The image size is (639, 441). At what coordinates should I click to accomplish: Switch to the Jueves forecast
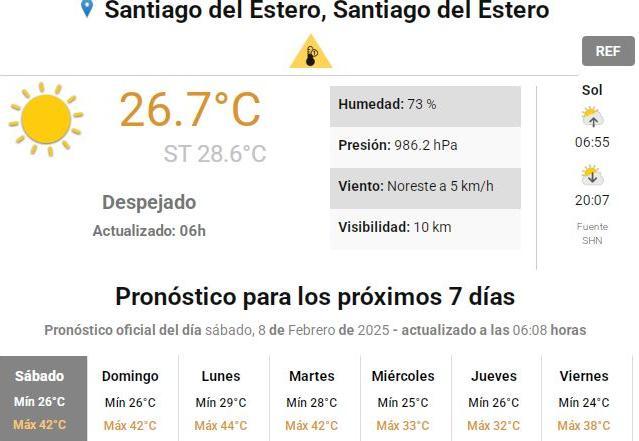(x=494, y=399)
